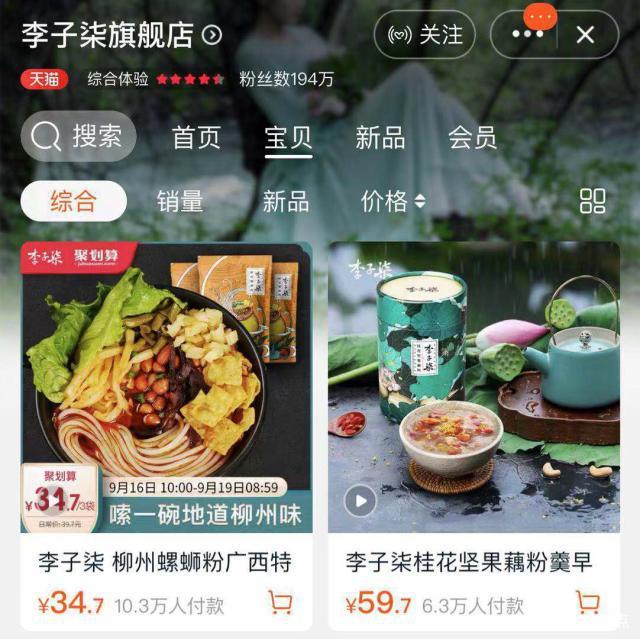Filter by 新品 in sort bar

(286, 201)
